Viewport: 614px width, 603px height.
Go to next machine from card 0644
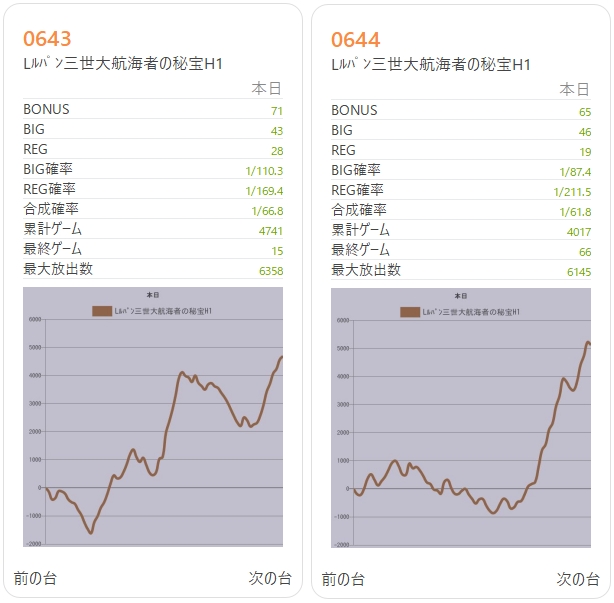(577, 578)
